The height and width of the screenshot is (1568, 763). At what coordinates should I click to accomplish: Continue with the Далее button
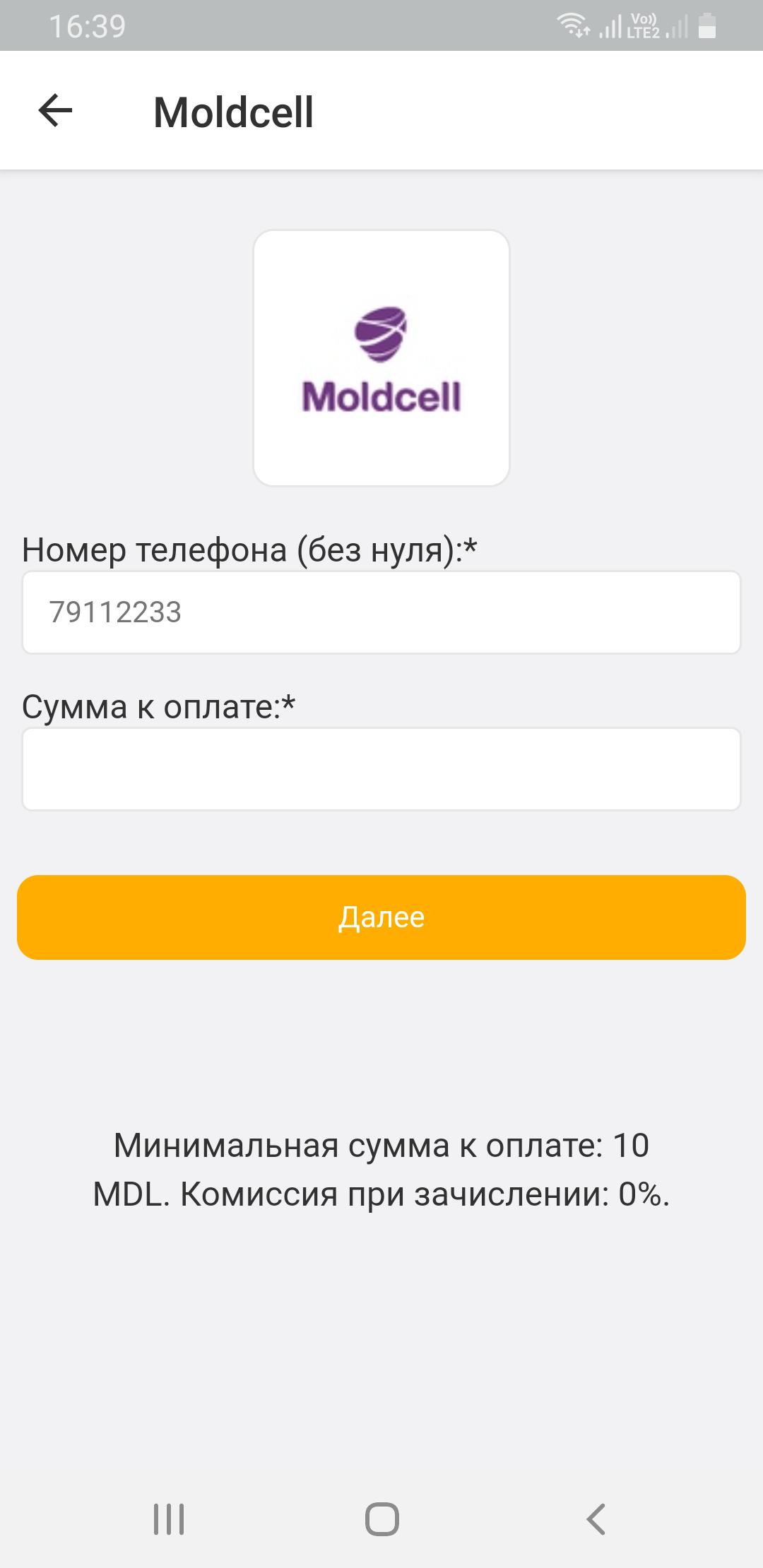[381, 917]
